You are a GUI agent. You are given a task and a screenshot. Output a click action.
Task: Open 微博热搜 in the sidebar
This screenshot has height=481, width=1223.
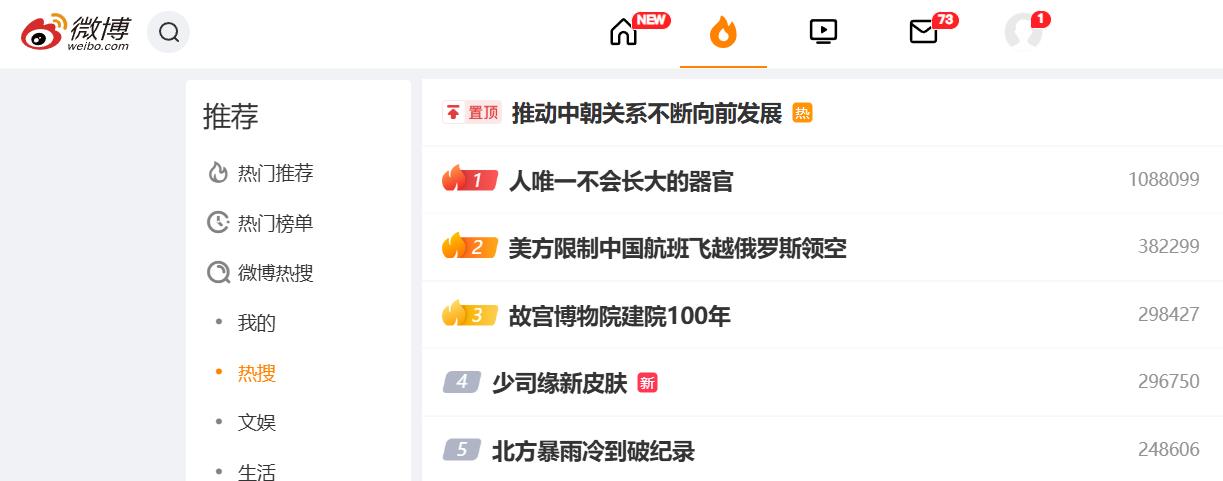274,273
